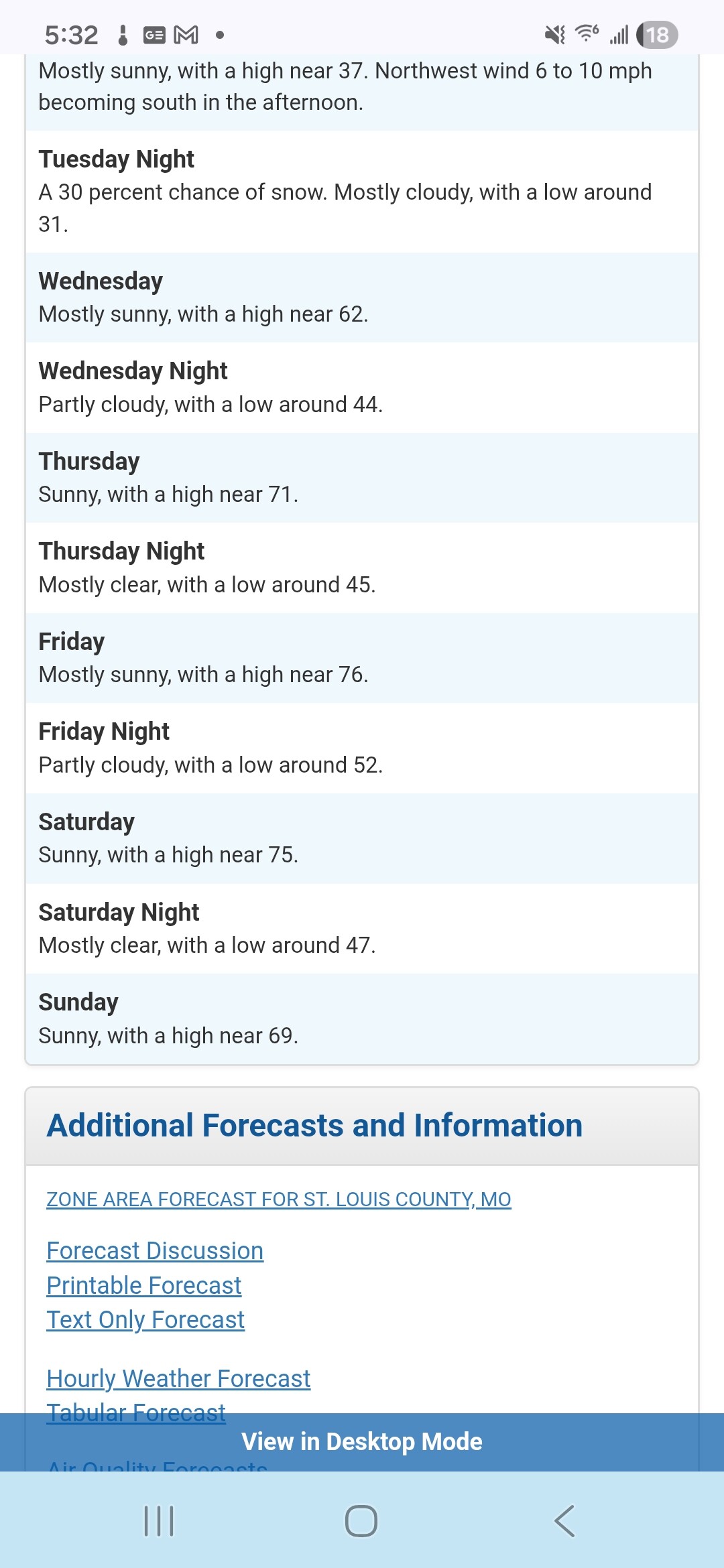Go back using the system back button
Screen dimensions: 724x1568
coord(564,1521)
